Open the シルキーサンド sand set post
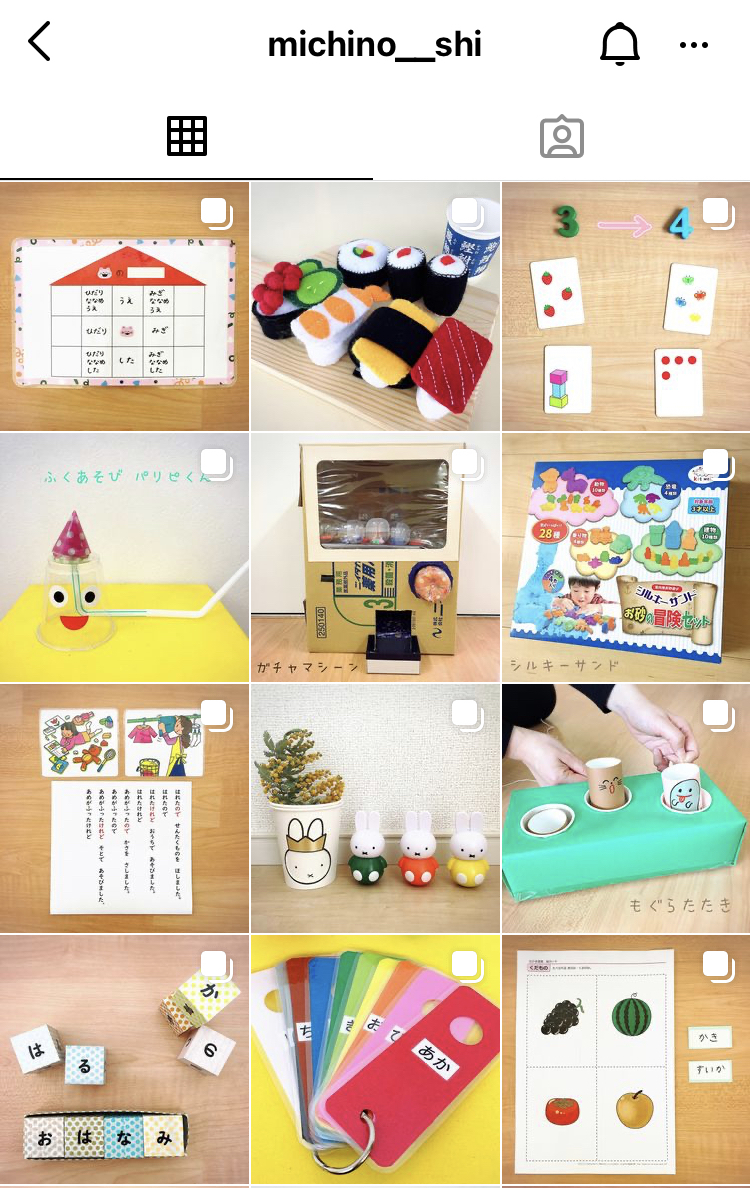The image size is (750, 1188). point(626,557)
